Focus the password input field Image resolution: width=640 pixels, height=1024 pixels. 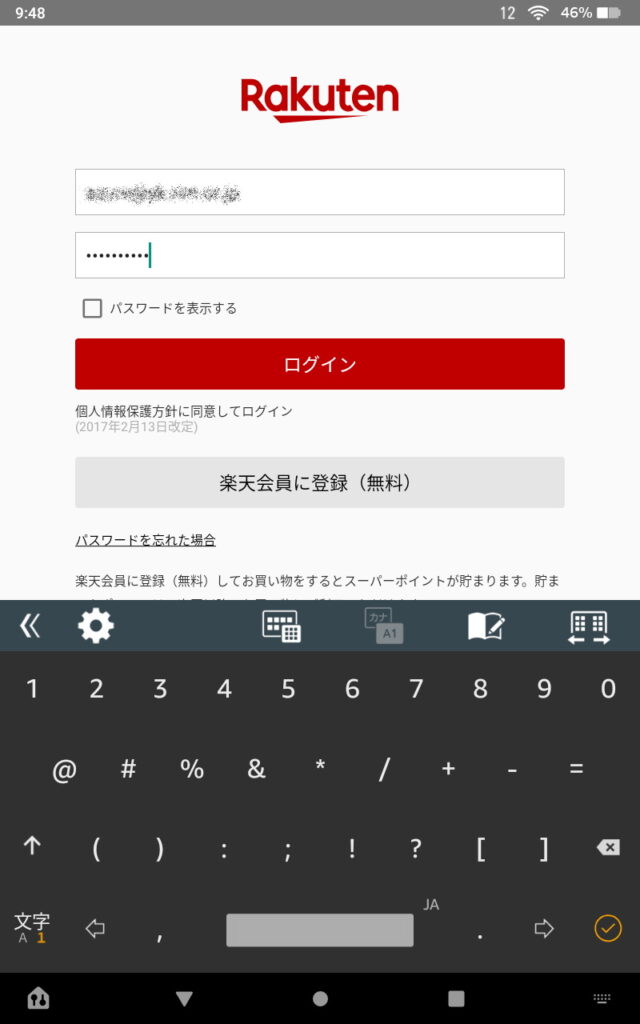click(319, 255)
